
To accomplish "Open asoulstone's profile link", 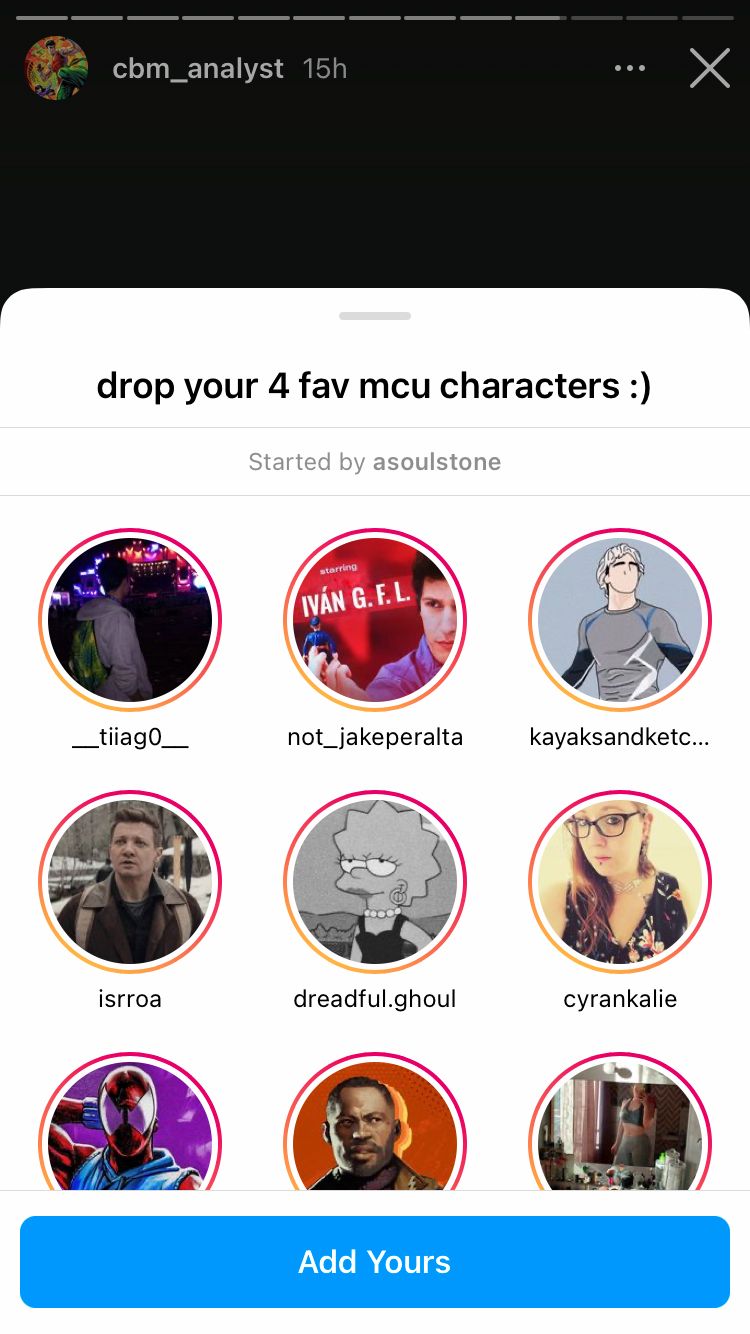I will (x=436, y=462).
